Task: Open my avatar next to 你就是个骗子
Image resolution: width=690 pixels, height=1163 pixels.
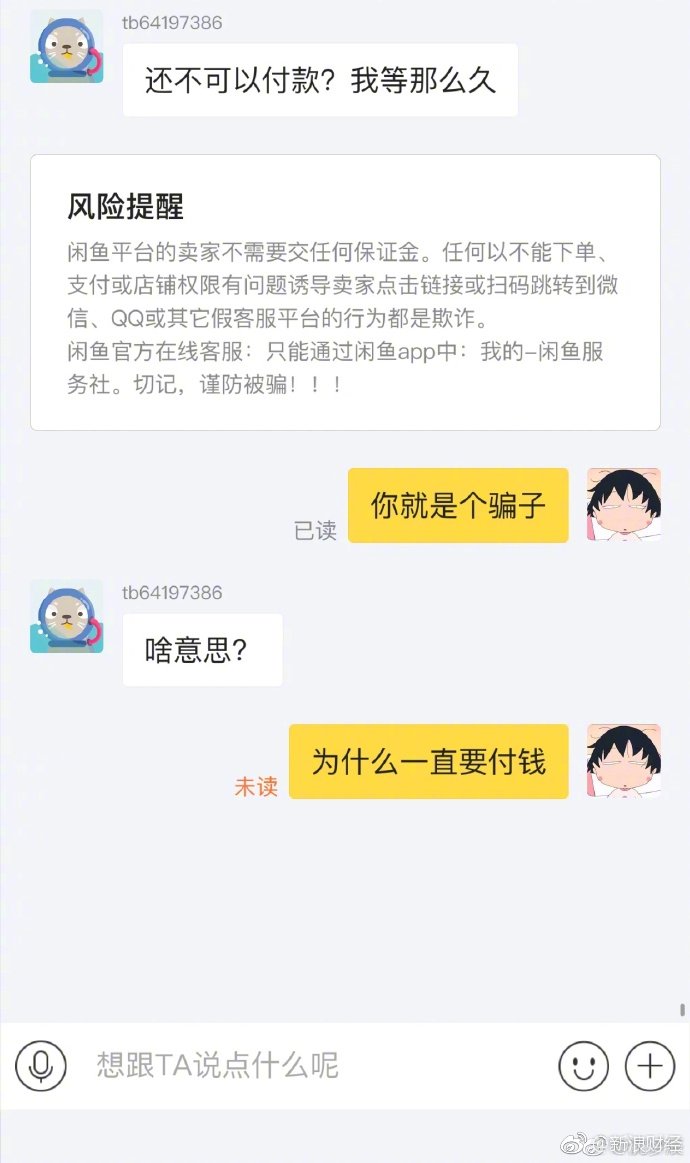Action: pos(623,504)
